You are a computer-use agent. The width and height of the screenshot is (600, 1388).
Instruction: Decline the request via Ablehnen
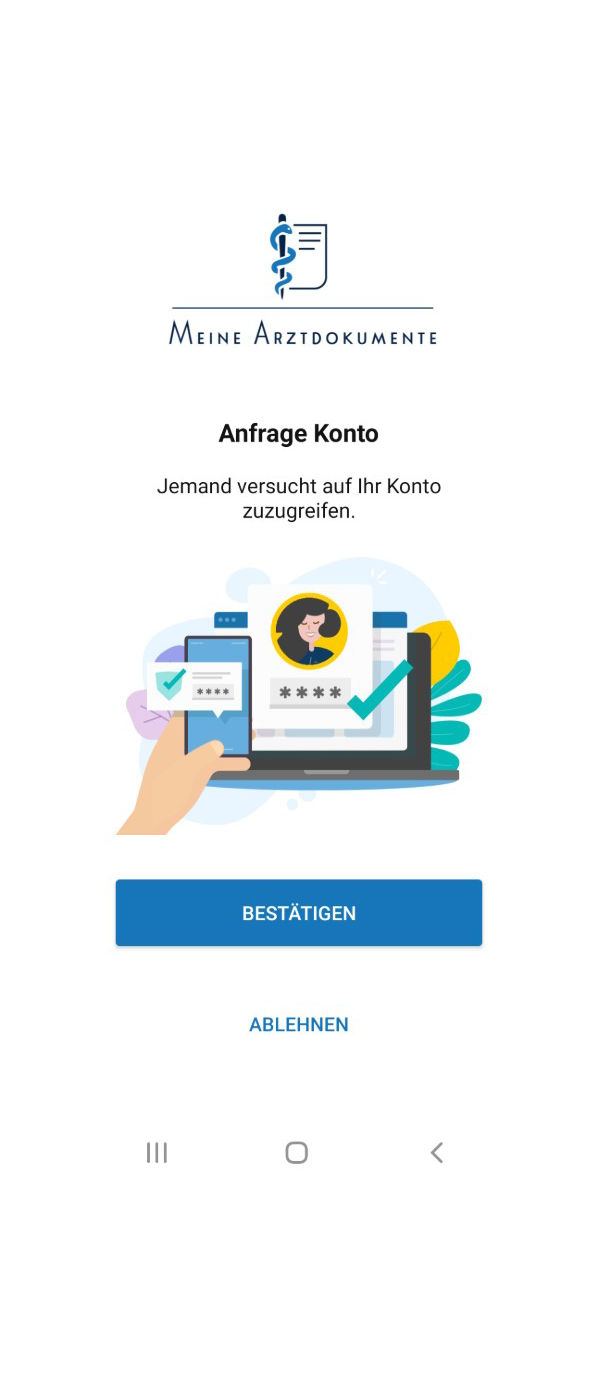tap(299, 1024)
